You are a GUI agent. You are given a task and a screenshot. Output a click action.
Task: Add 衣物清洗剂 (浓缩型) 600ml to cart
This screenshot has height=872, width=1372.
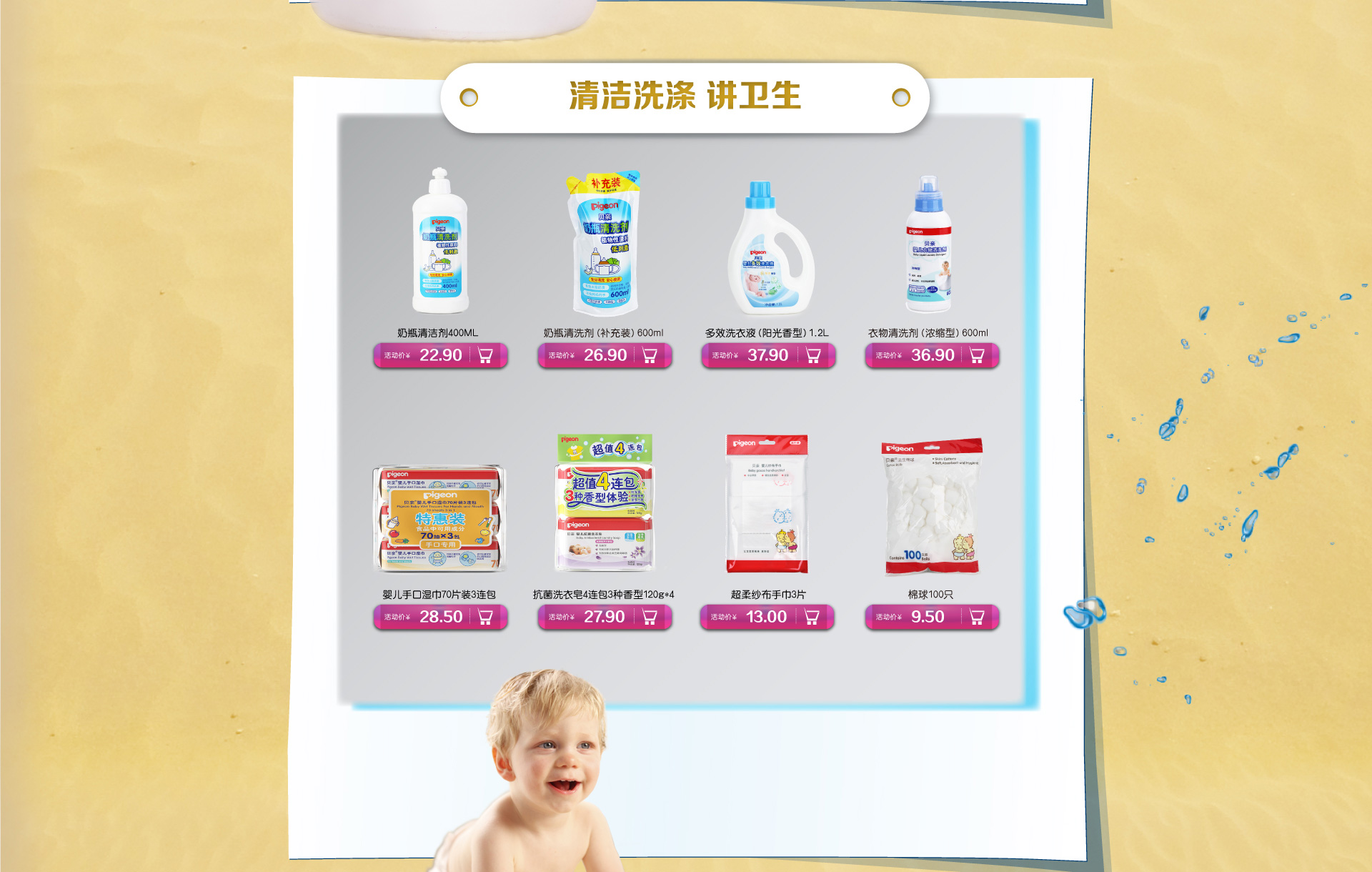click(x=977, y=355)
